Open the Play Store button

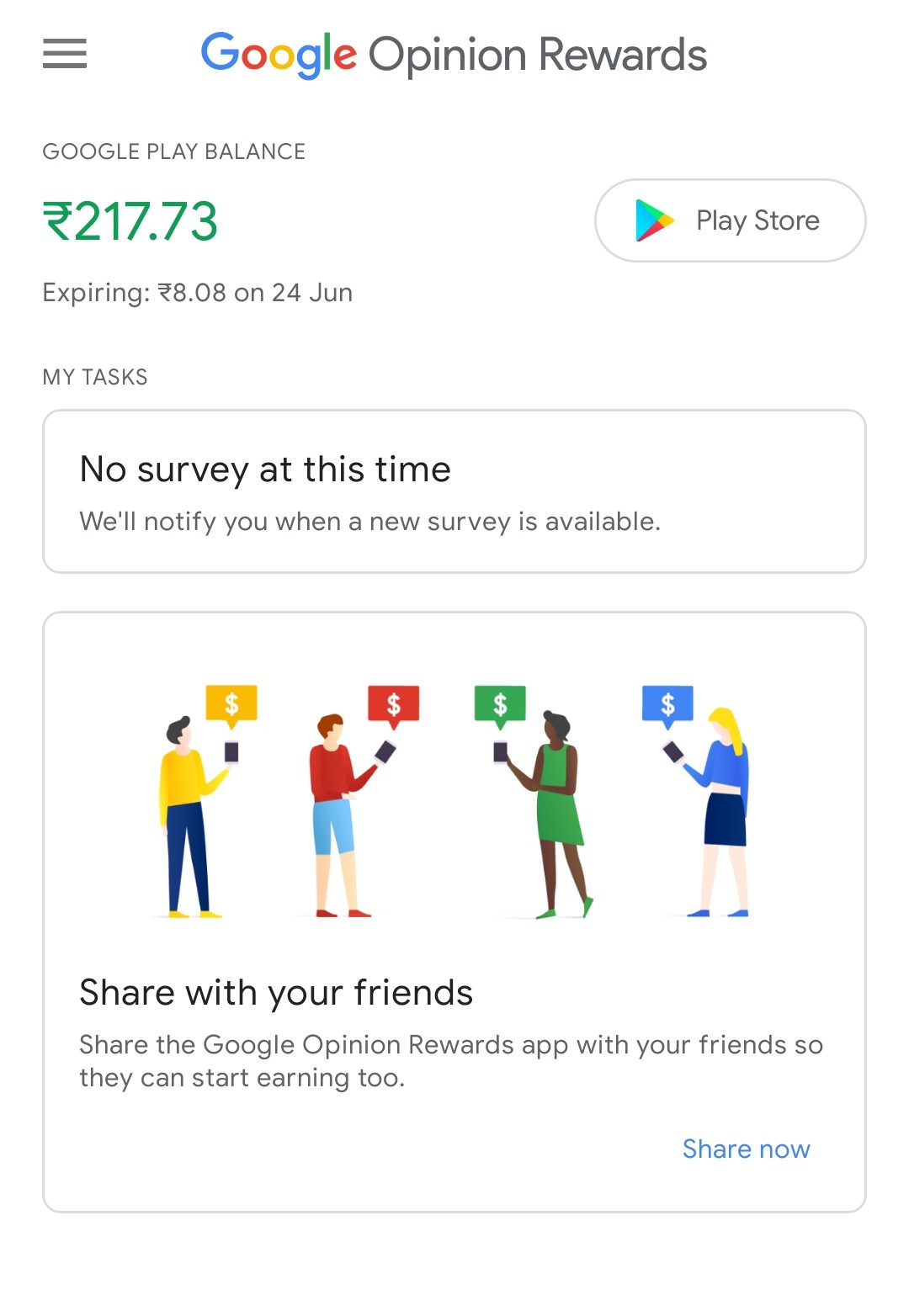tap(730, 220)
